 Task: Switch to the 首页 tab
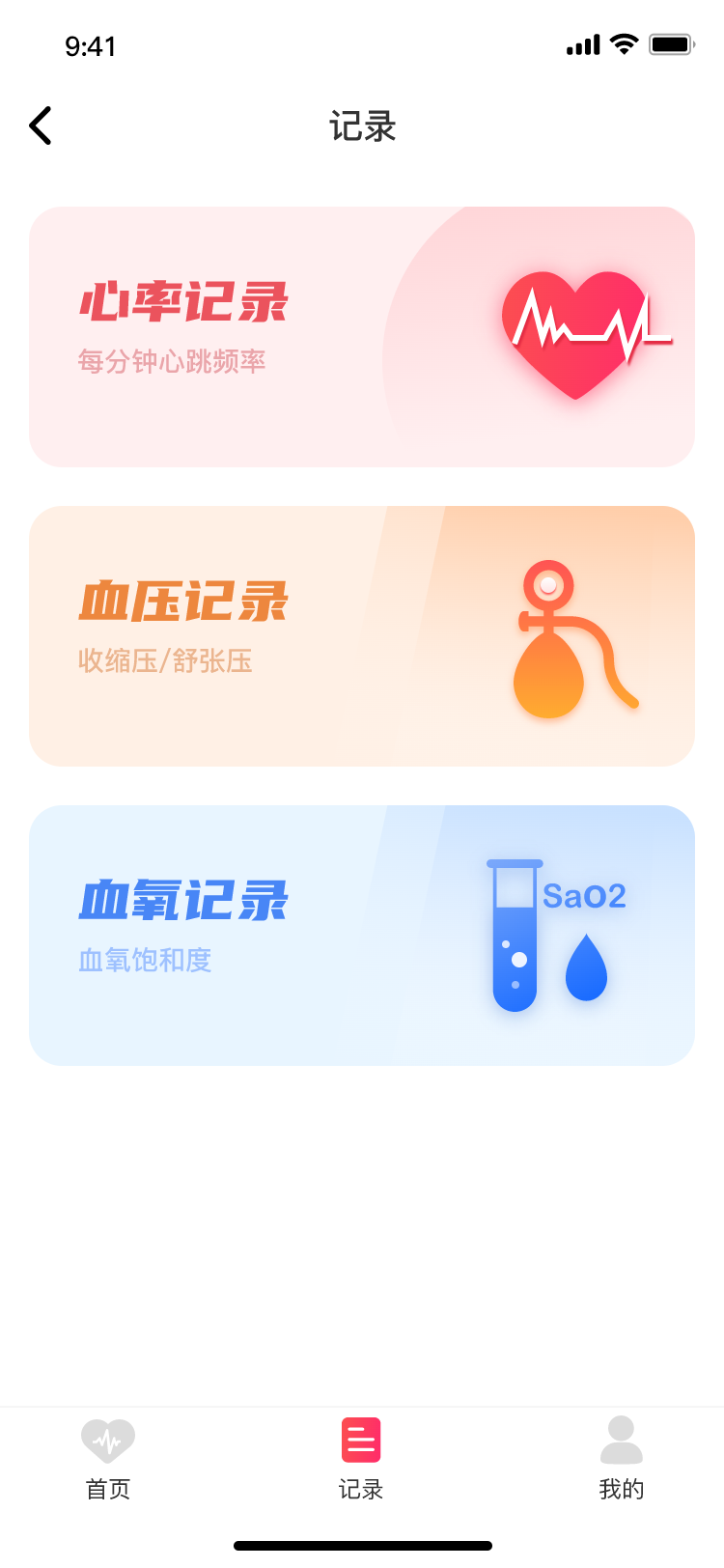(x=108, y=1460)
